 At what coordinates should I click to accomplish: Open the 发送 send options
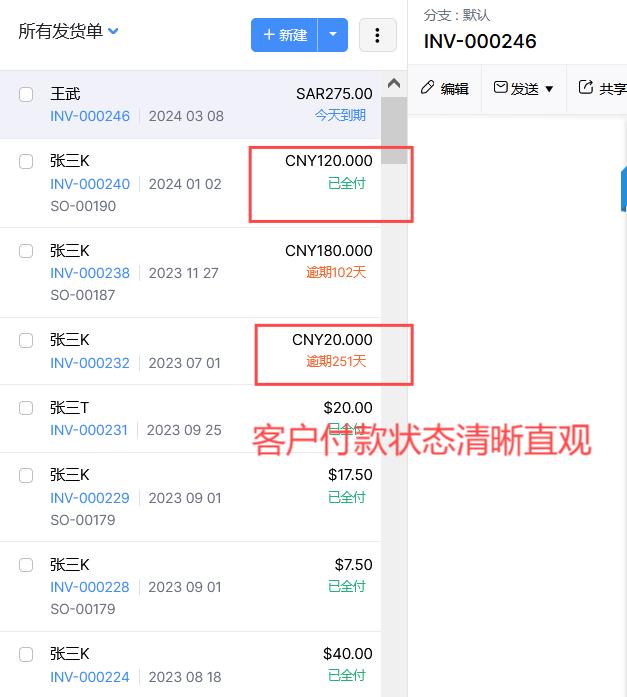pos(524,88)
